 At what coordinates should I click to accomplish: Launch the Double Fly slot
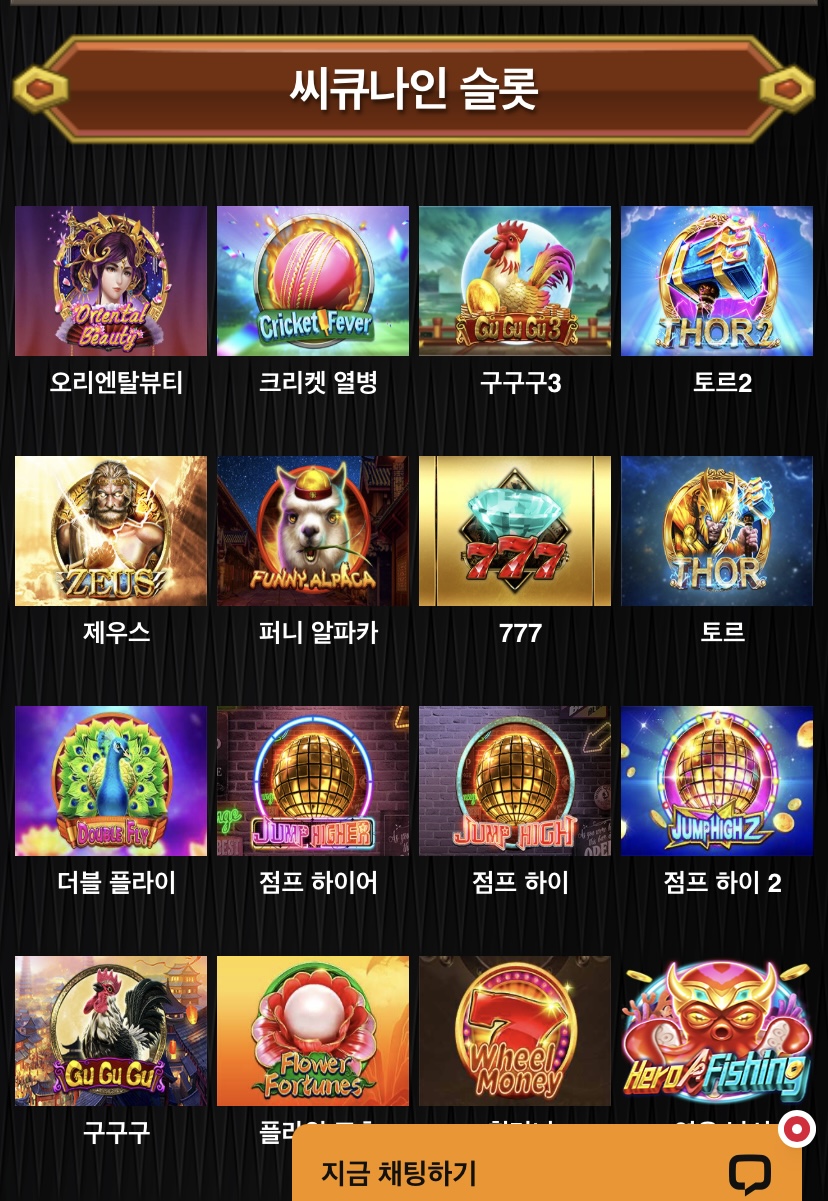pyautogui.click(x=111, y=781)
